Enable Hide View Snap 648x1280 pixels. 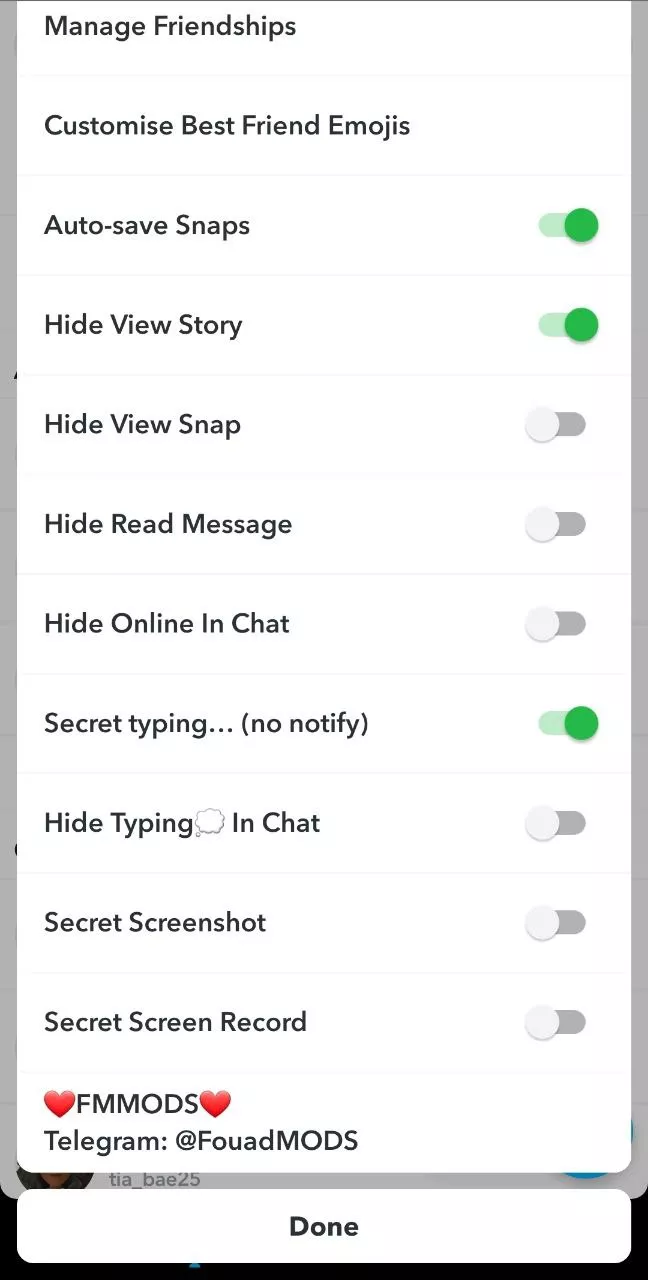coord(556,425)
